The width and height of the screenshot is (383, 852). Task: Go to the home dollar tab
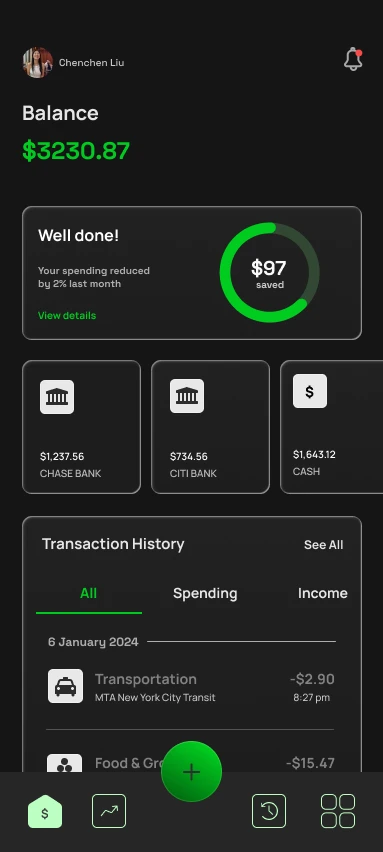(45, 811)
